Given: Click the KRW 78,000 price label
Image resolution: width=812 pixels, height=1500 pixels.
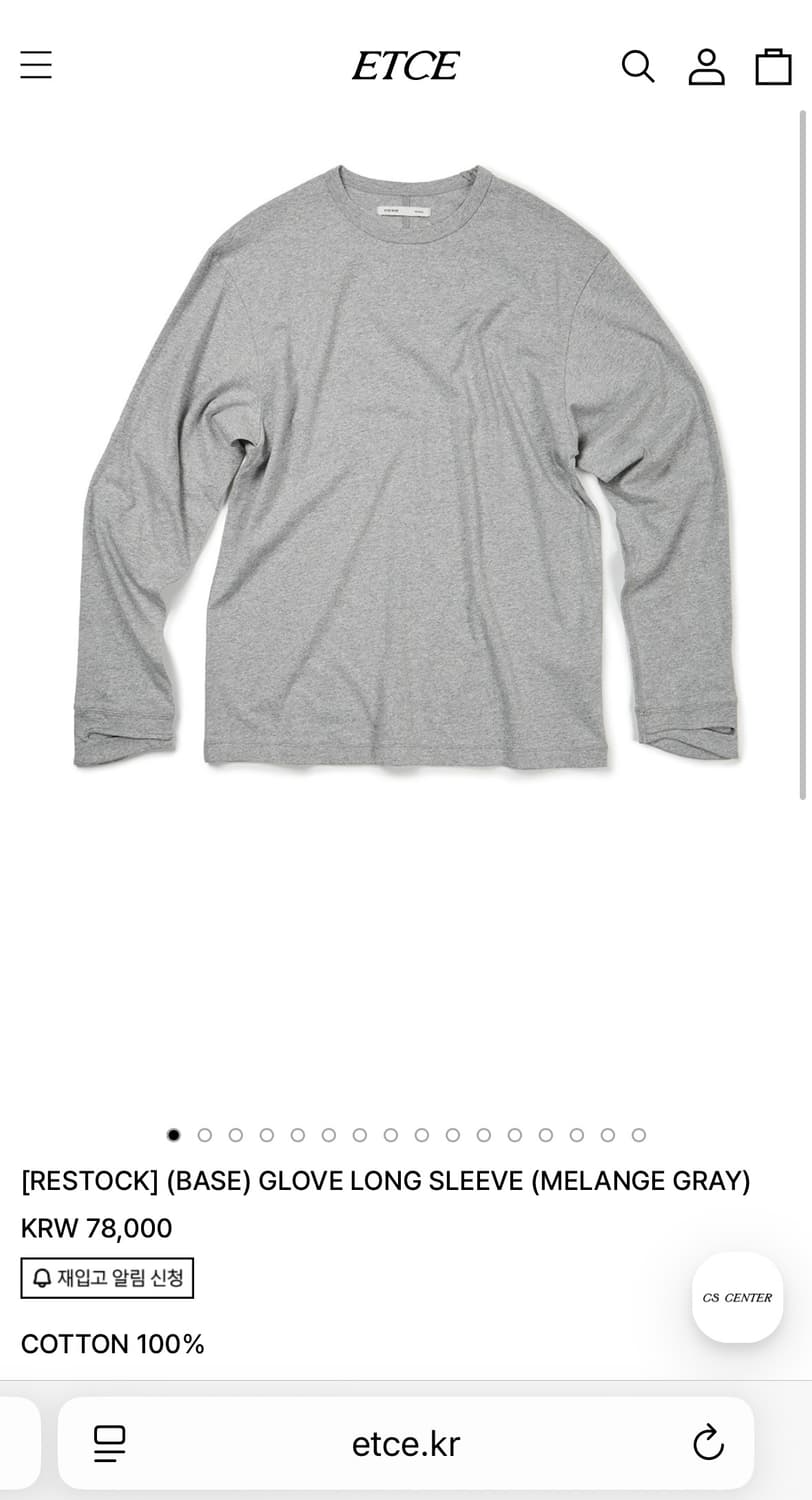Looking at the screenshot, I should 97,1228.
